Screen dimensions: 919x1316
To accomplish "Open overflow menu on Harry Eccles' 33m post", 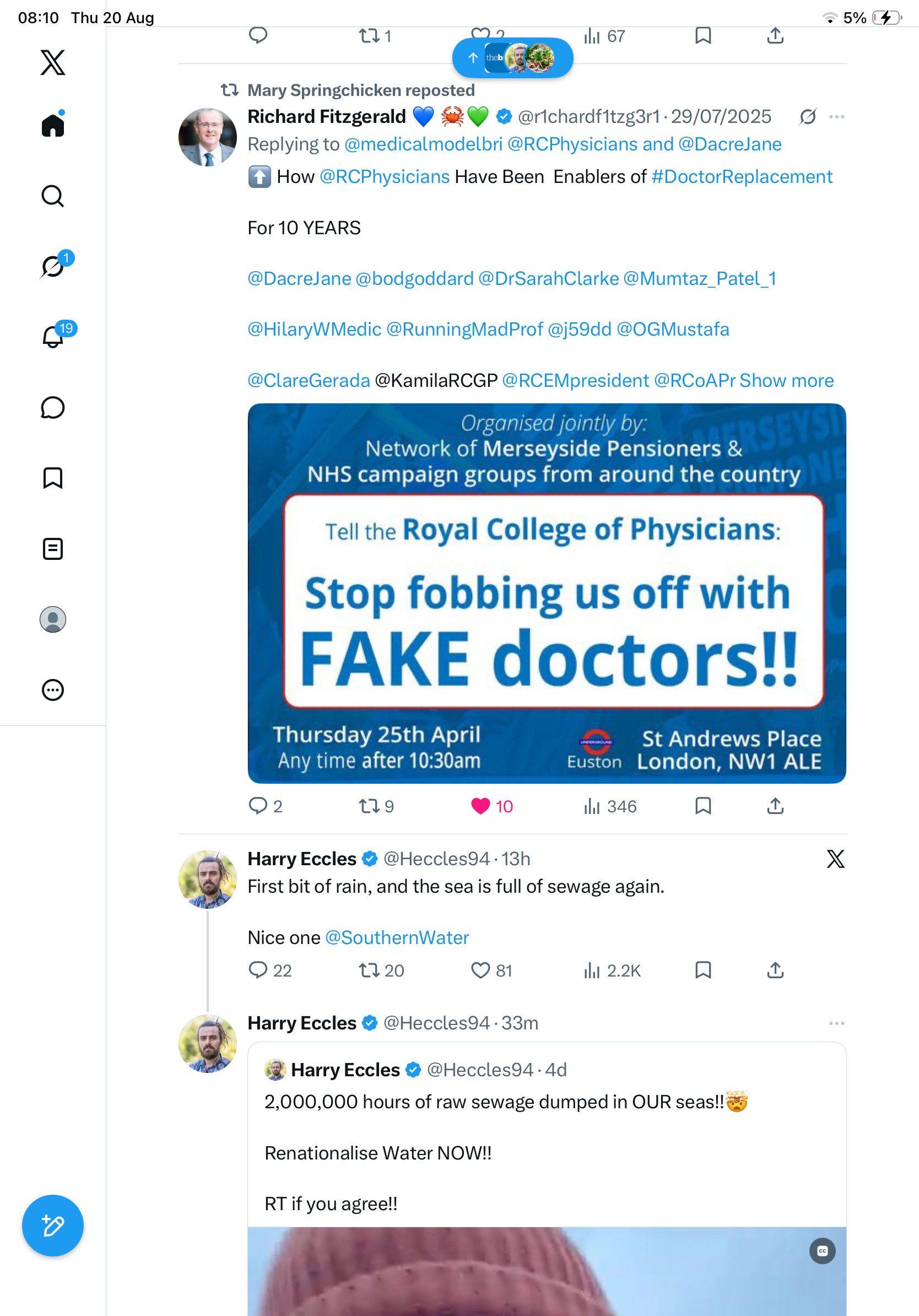I will (x=836, y=1023).
